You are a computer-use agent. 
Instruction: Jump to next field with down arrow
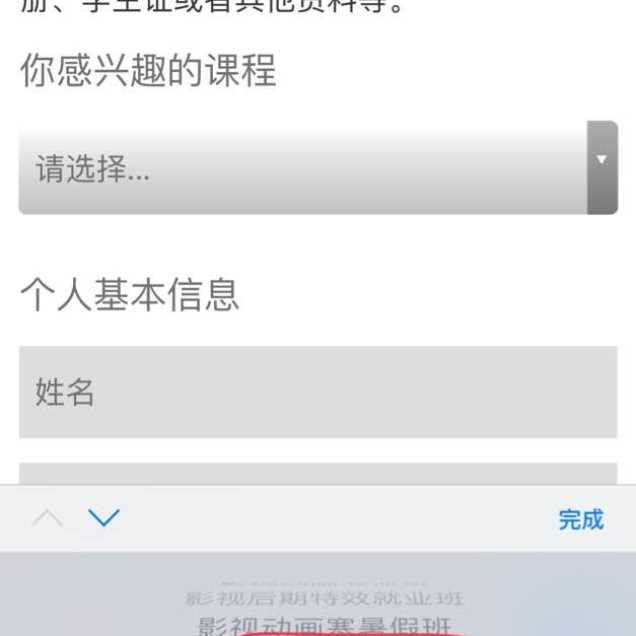(104, 518)
